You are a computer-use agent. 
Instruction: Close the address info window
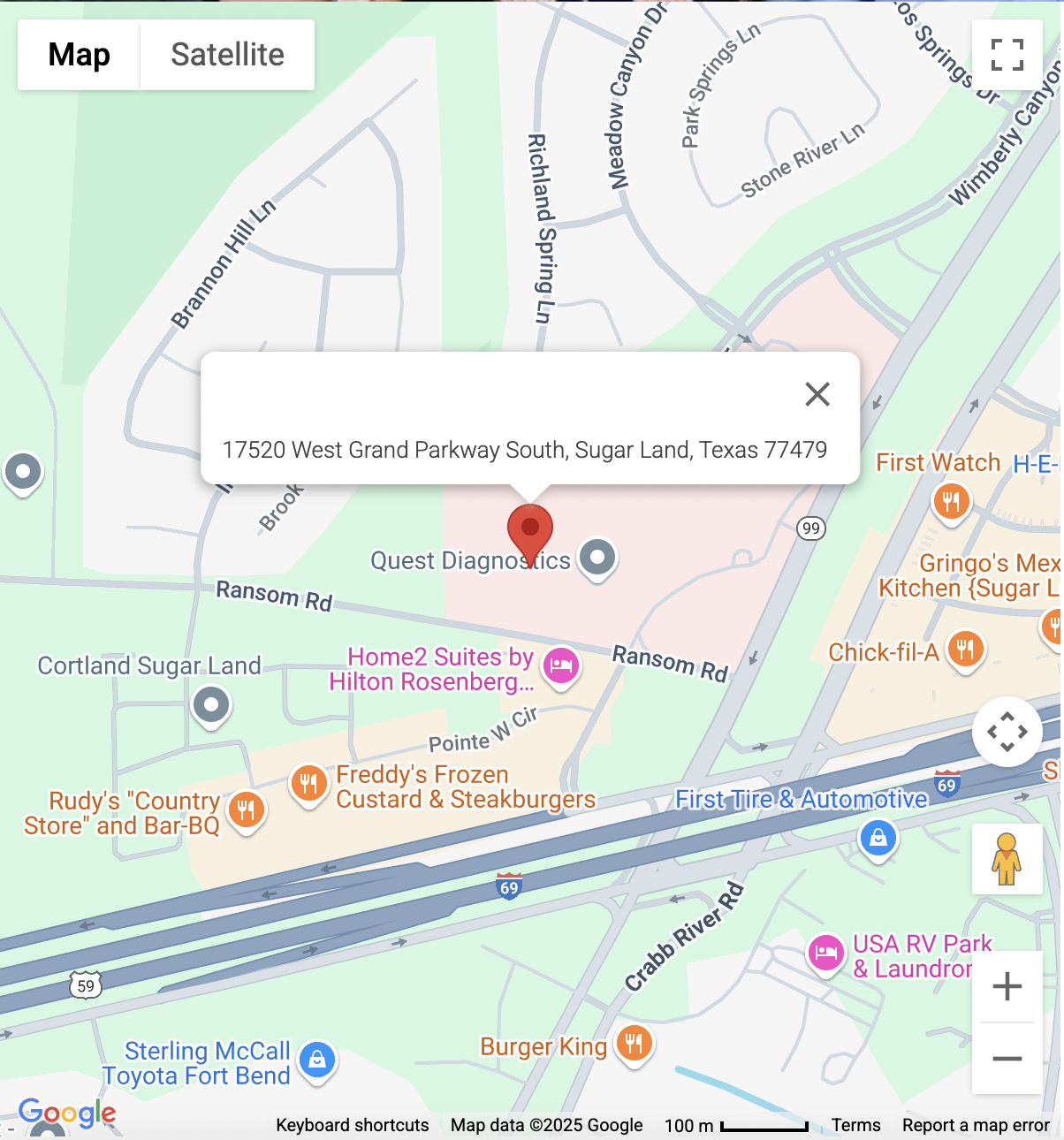click(x=817, y=394)
